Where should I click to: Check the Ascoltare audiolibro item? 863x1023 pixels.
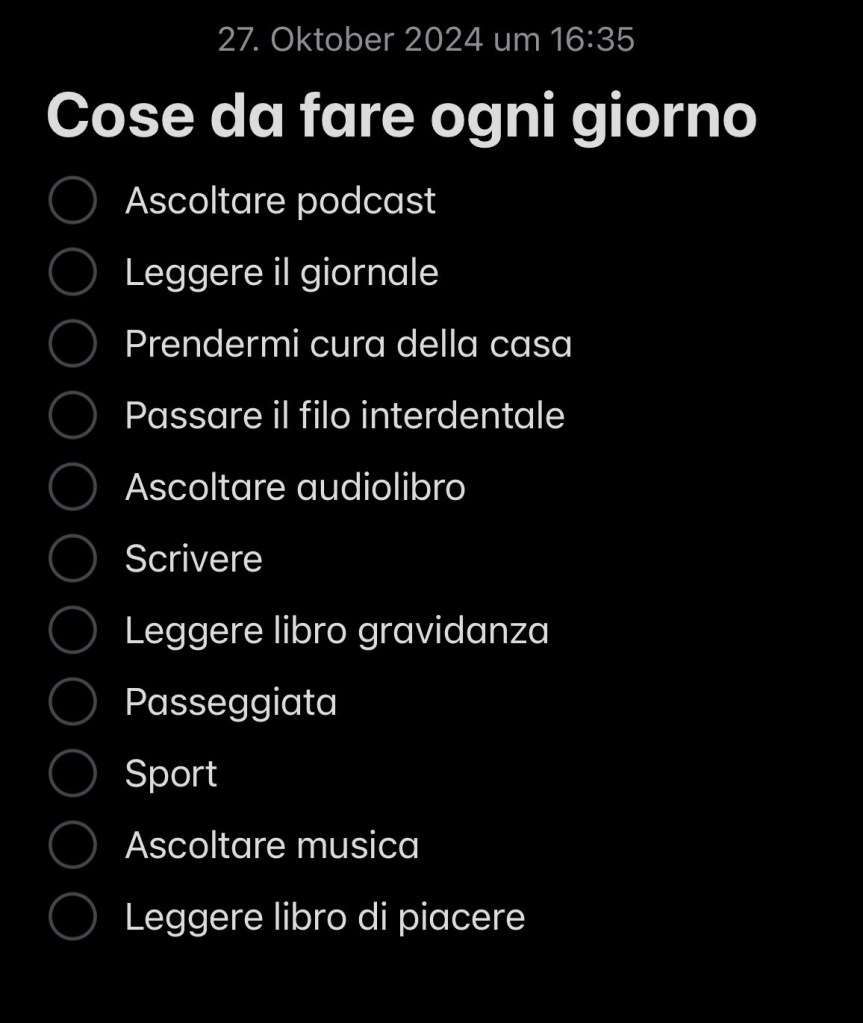(x=73, y=487)
